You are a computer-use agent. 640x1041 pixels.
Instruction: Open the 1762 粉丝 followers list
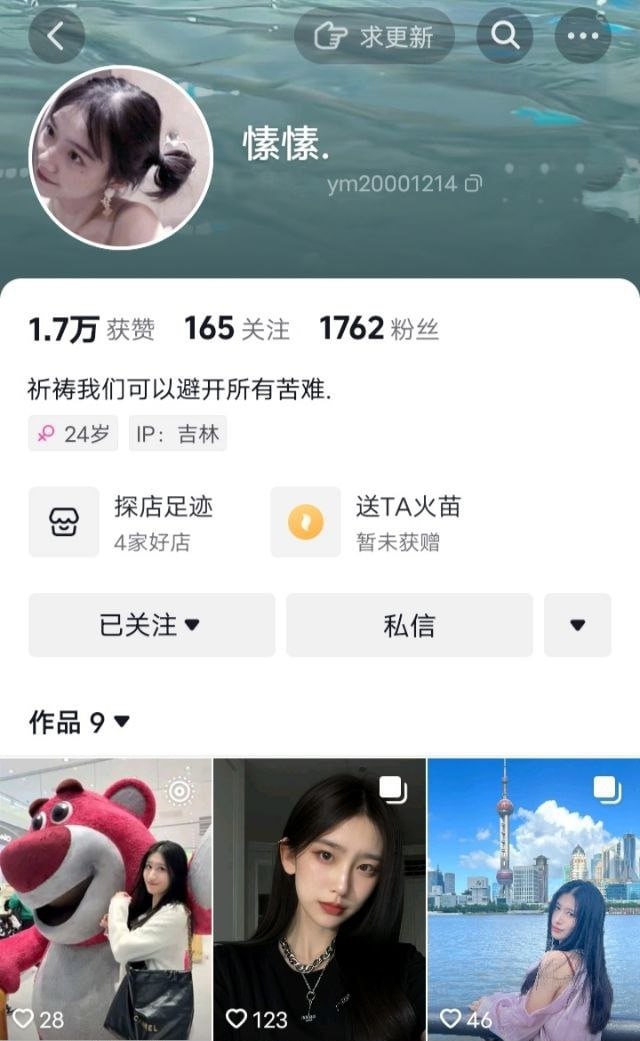tap(378, 329)
